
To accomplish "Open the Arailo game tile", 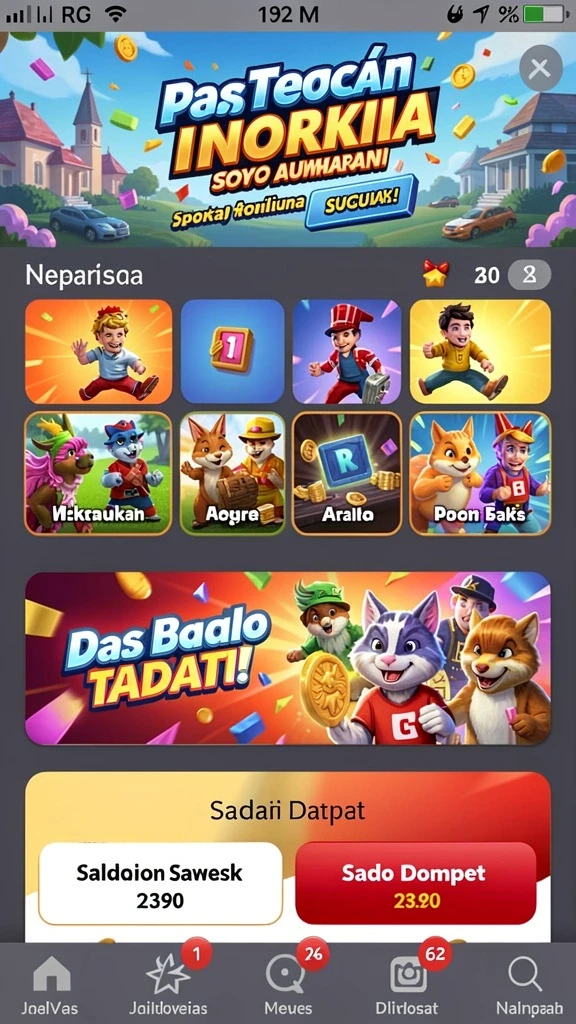I will (x=347, y=473).
